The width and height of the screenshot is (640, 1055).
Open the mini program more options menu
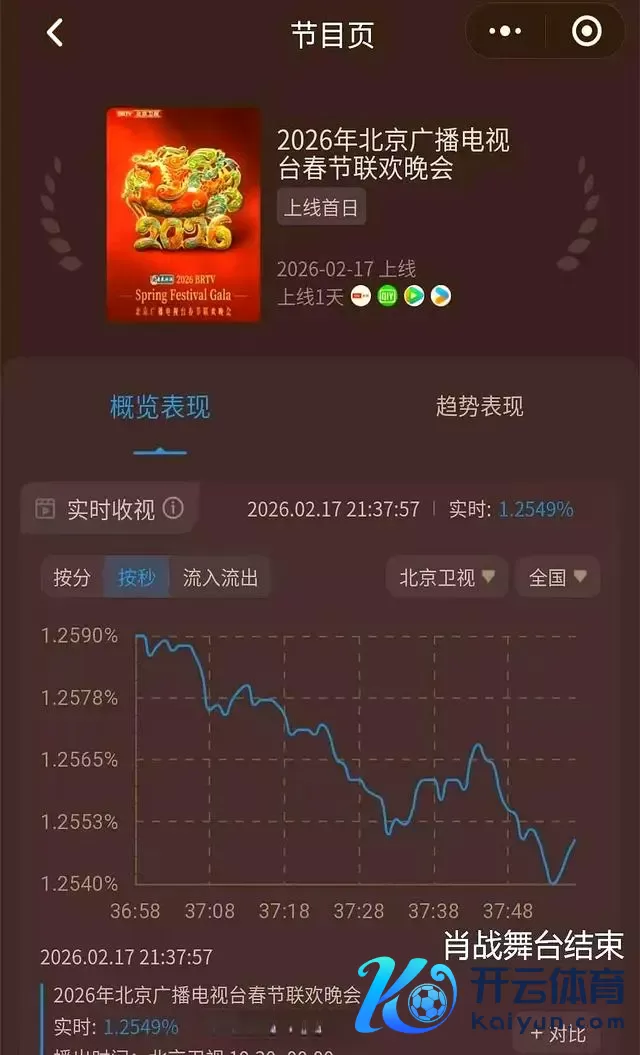505,32
